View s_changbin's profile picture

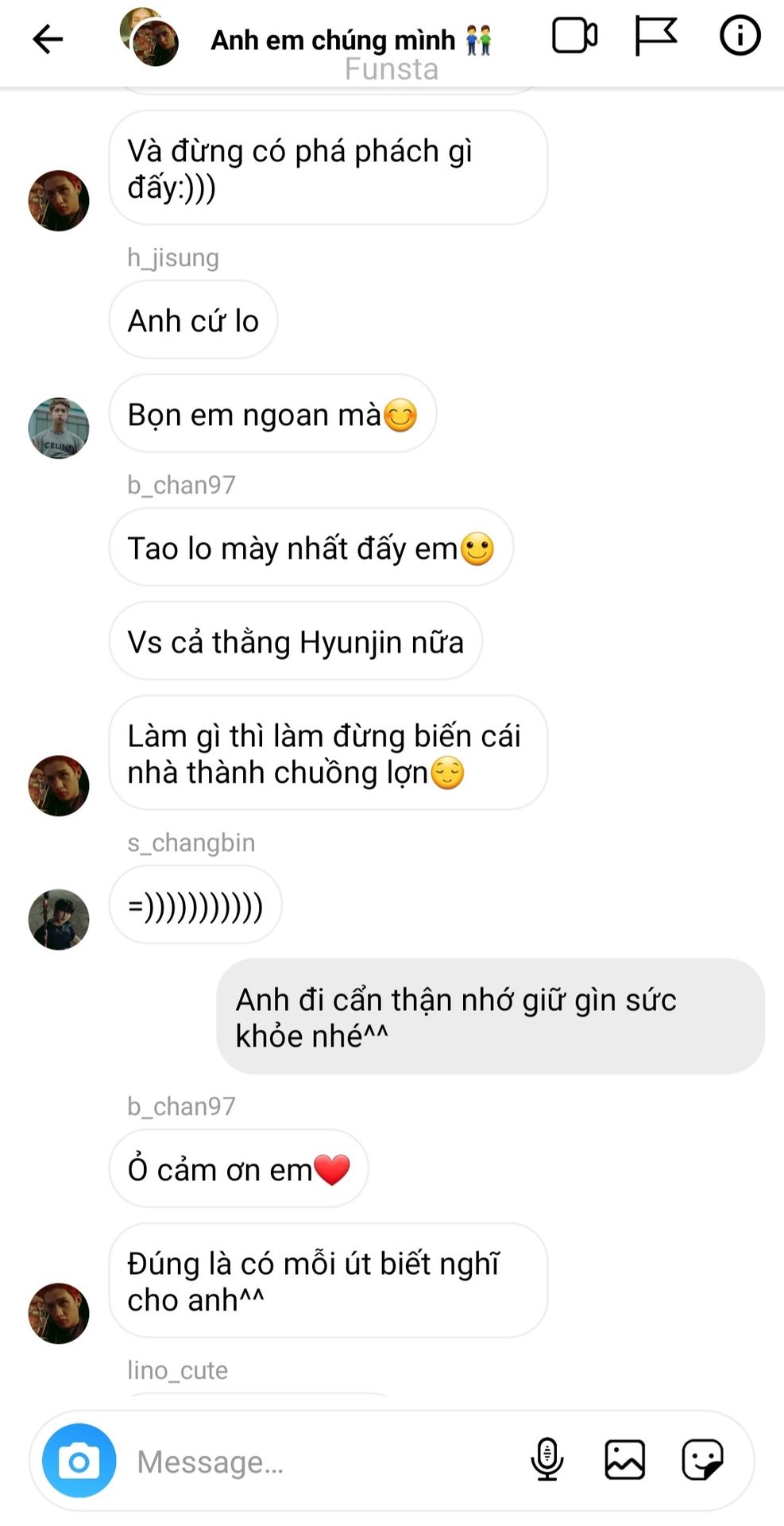[x=59, y=920]
